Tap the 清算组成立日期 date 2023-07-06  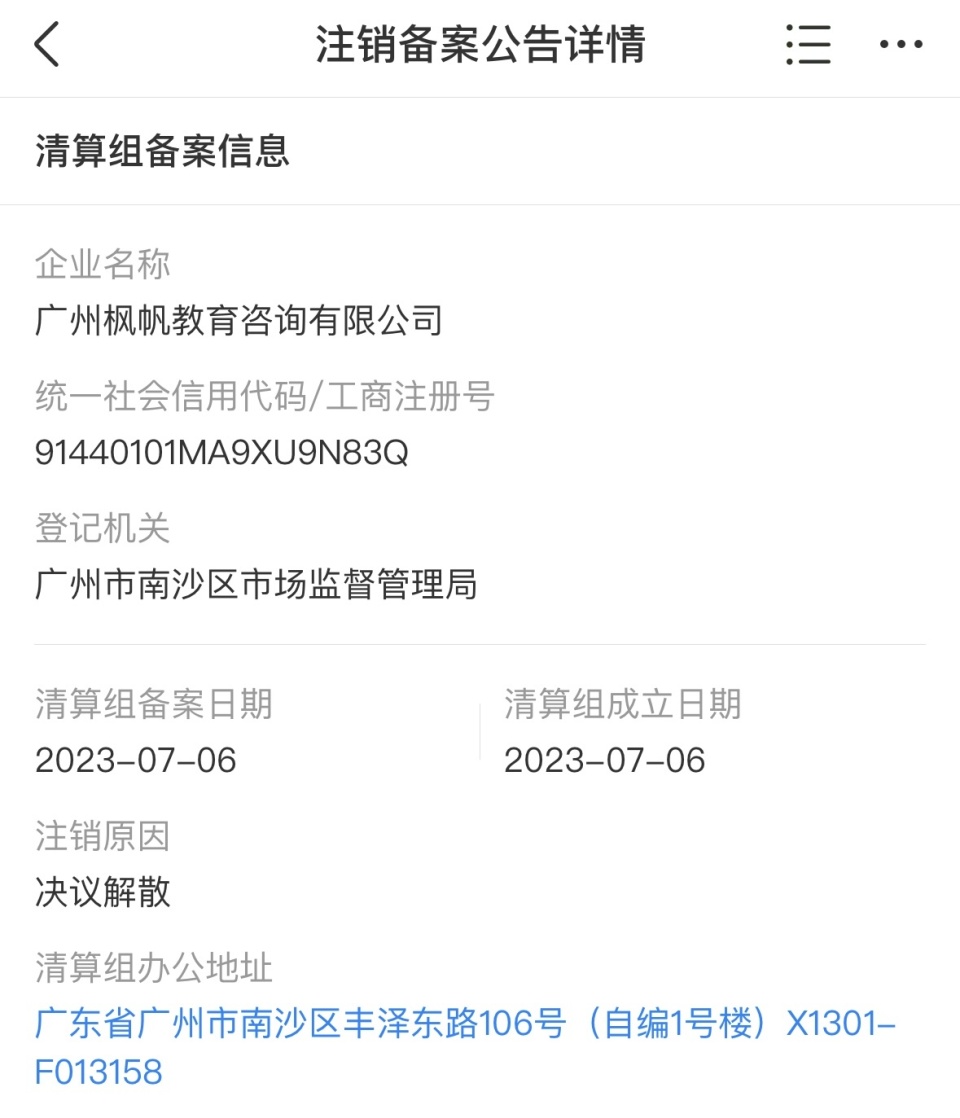[x=605, y=760]
